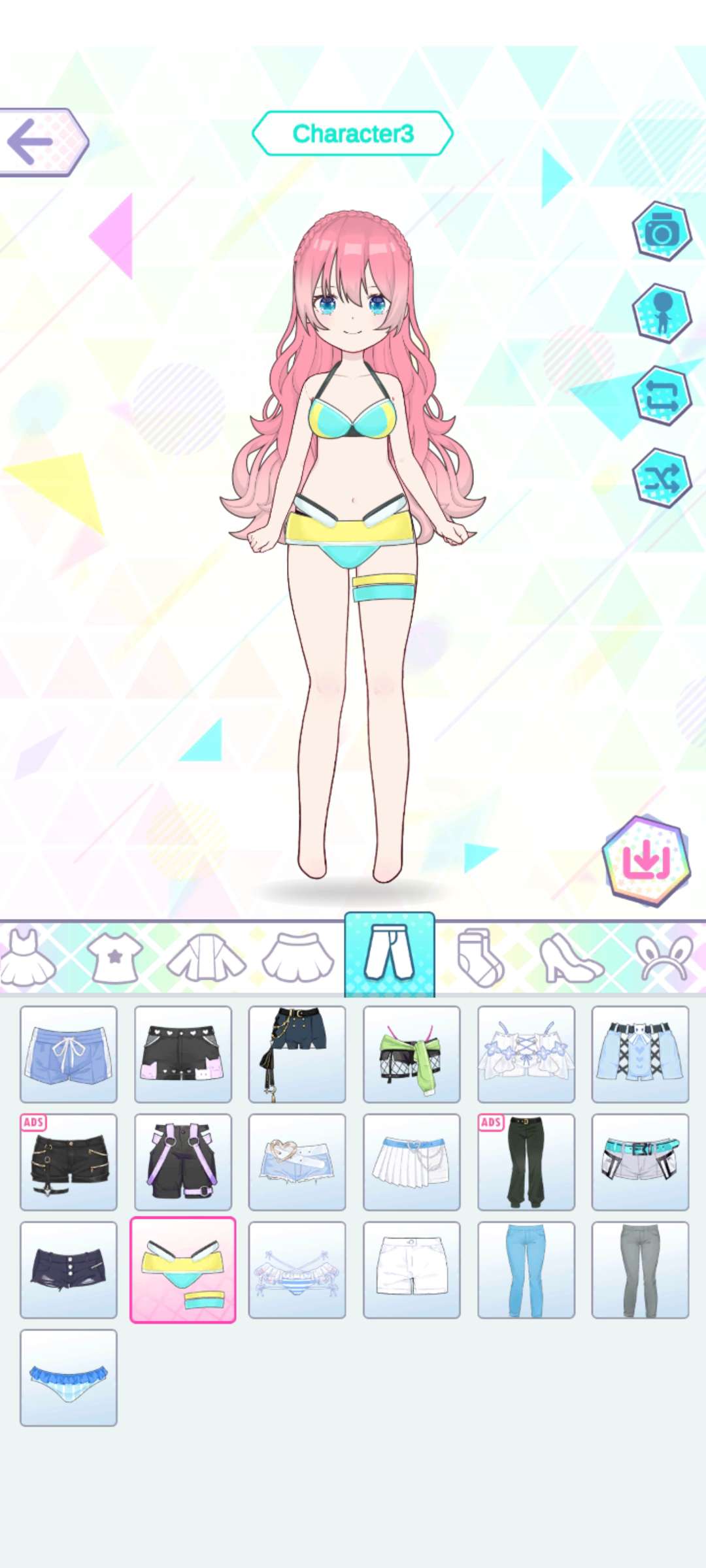Switch to the skirt category tab

pos(297,958)
